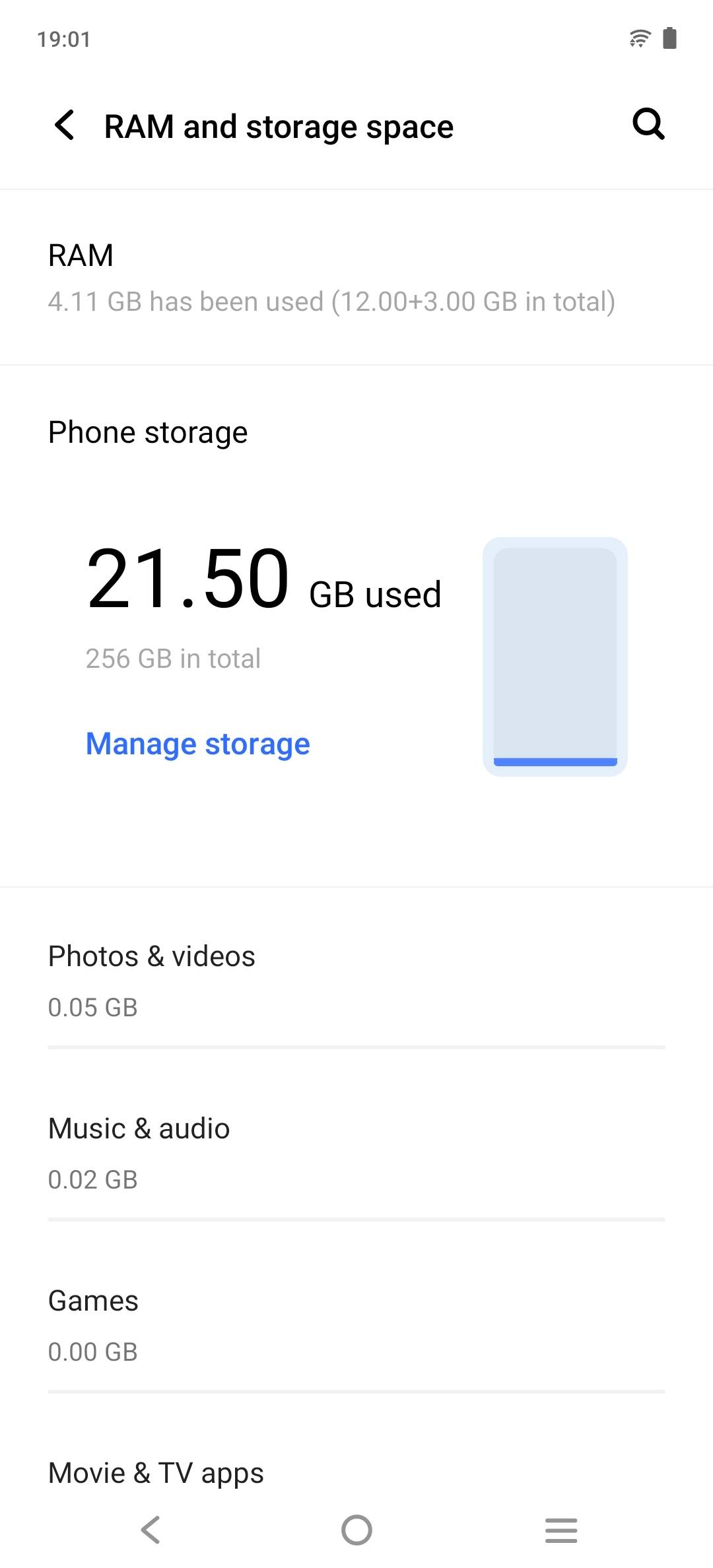Open Games storage details
The height and width of the screenshot is (1568, 713).
click(x=356, y=1325)
